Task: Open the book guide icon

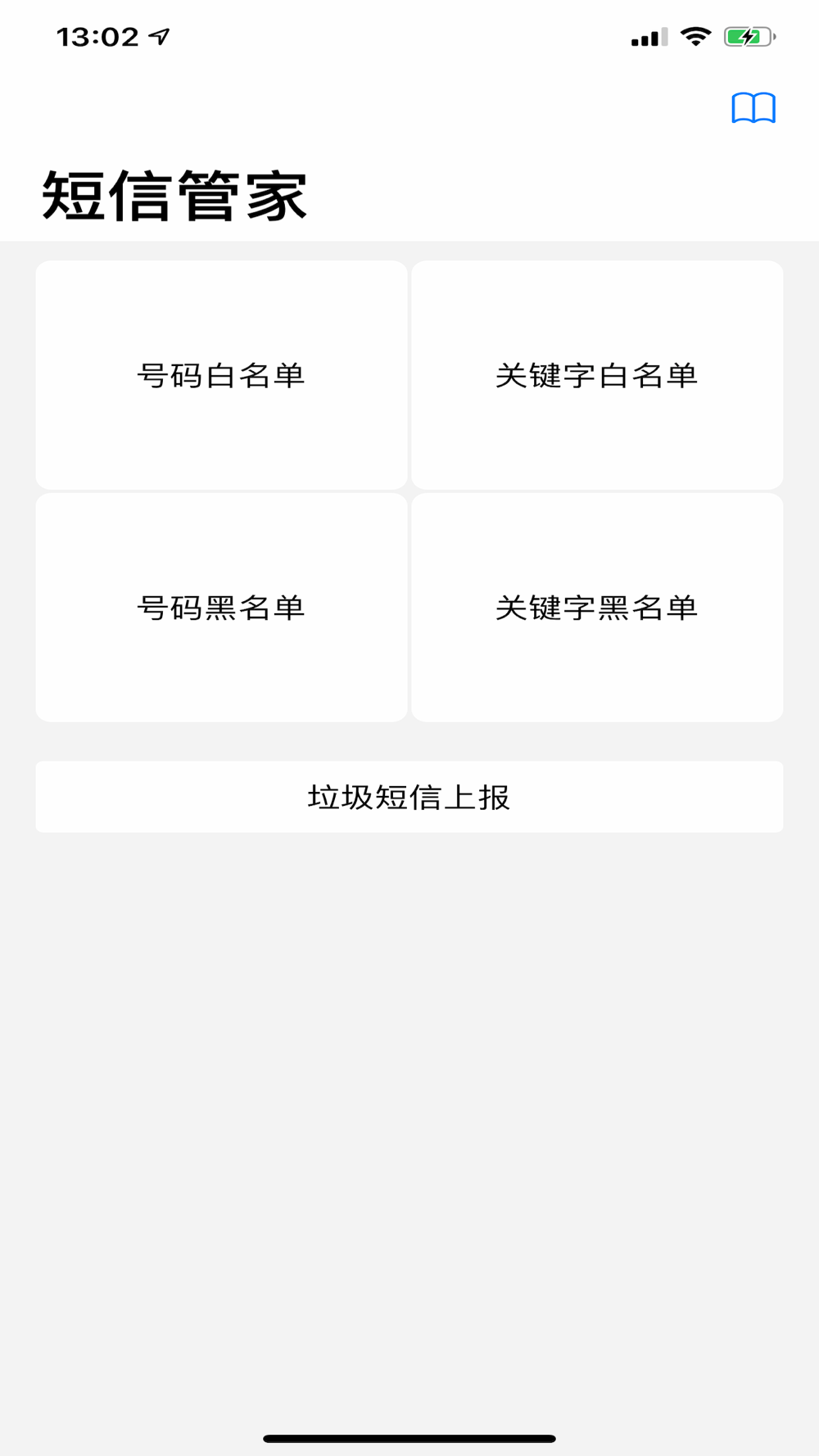Action: coord(753,108)
